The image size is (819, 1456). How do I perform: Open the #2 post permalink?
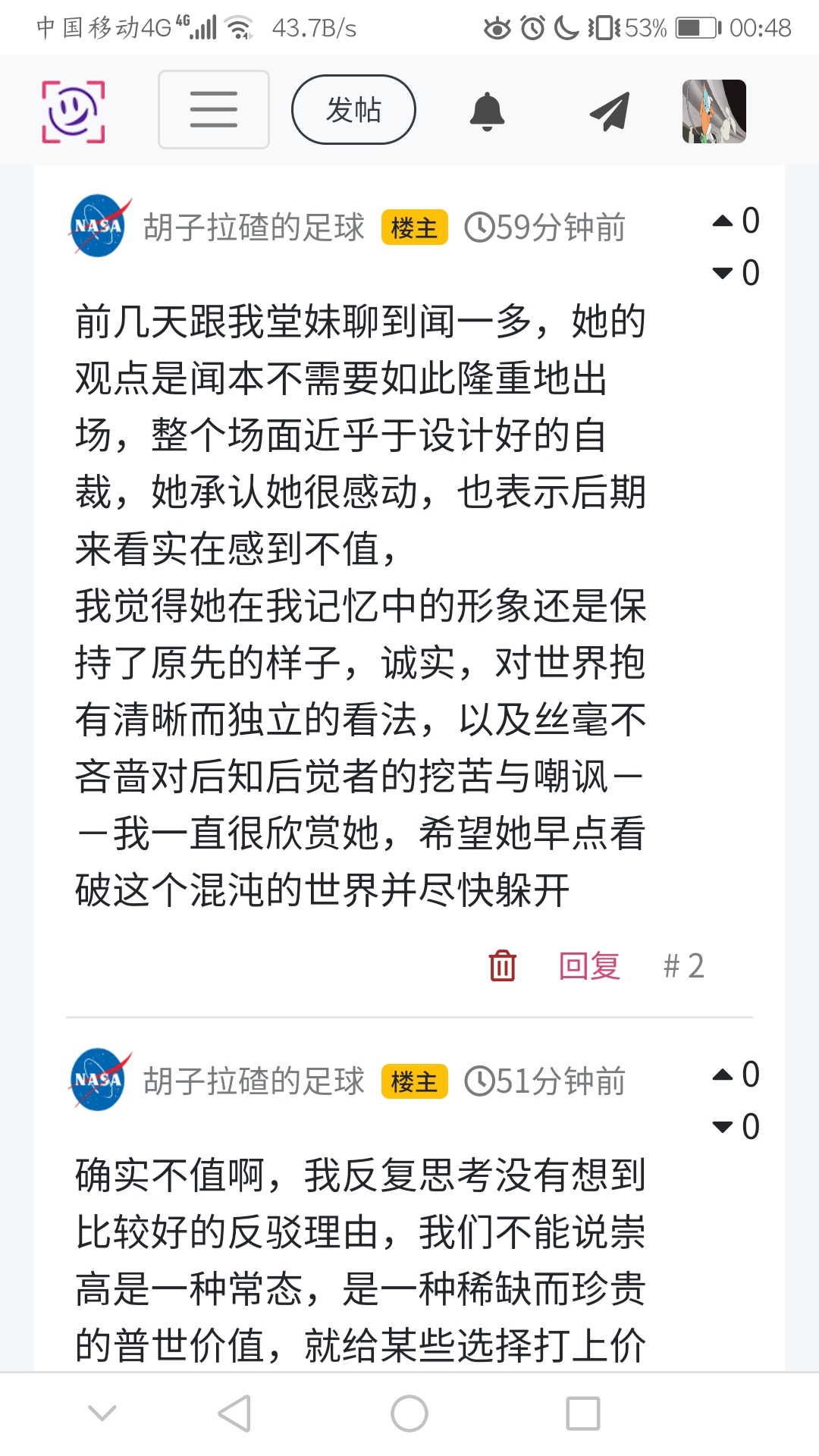pyautogui.click(x=683, y=965)
